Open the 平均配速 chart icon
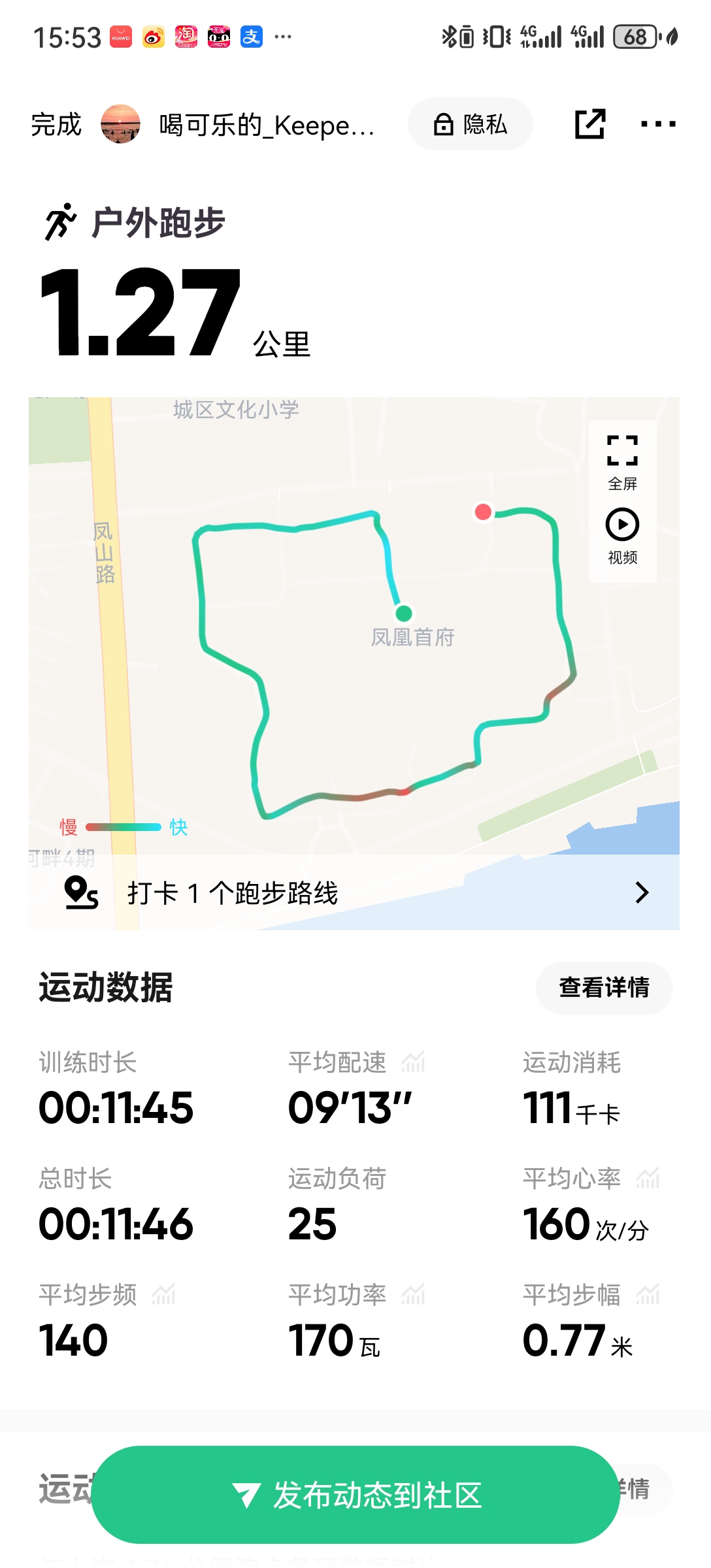 (x=413, y=1062)
